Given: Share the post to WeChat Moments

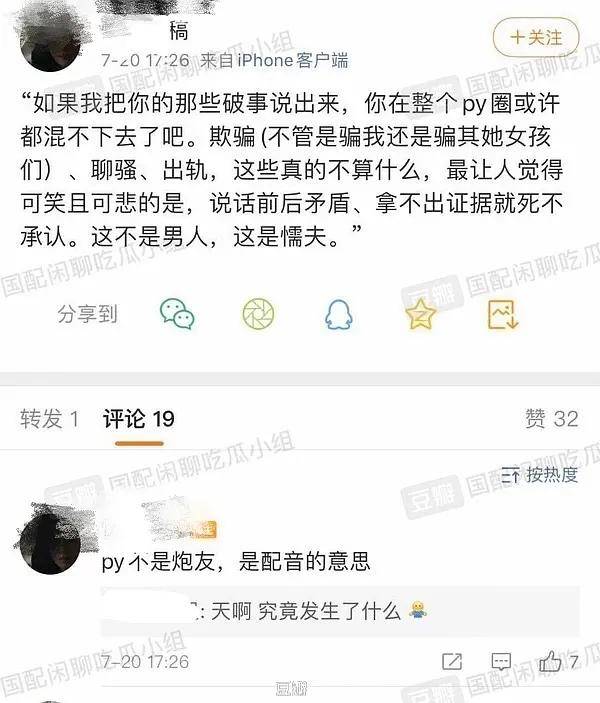Looking at the screenshot, I should (258, 314).
